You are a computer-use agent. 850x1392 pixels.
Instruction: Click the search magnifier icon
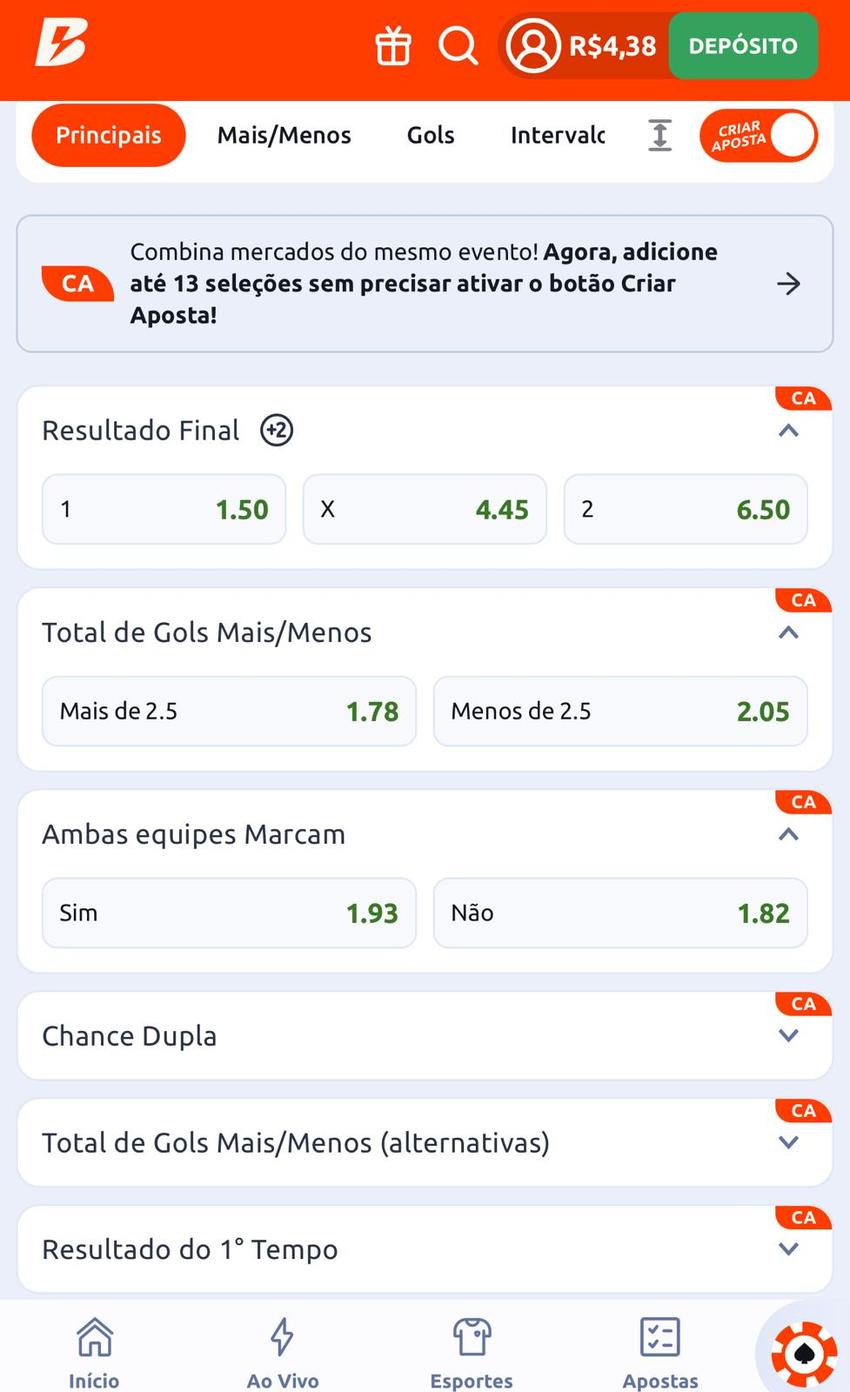(458, 45)
